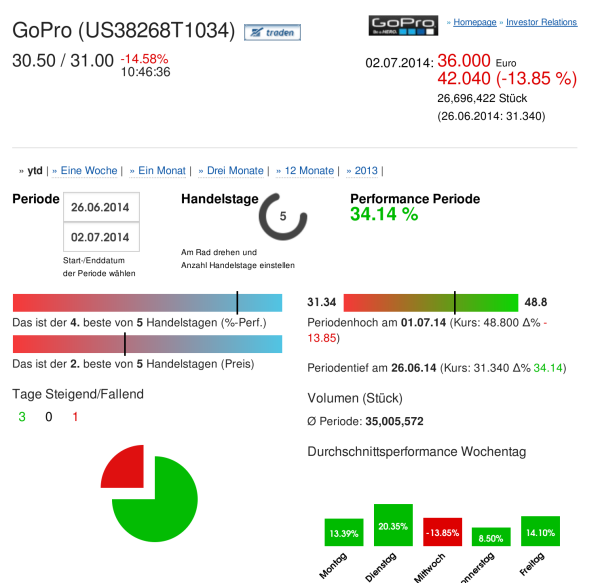Edit the end date 02.07.2014
The height and width of the screenshot is (583, 600).
[x=101, y=237]
